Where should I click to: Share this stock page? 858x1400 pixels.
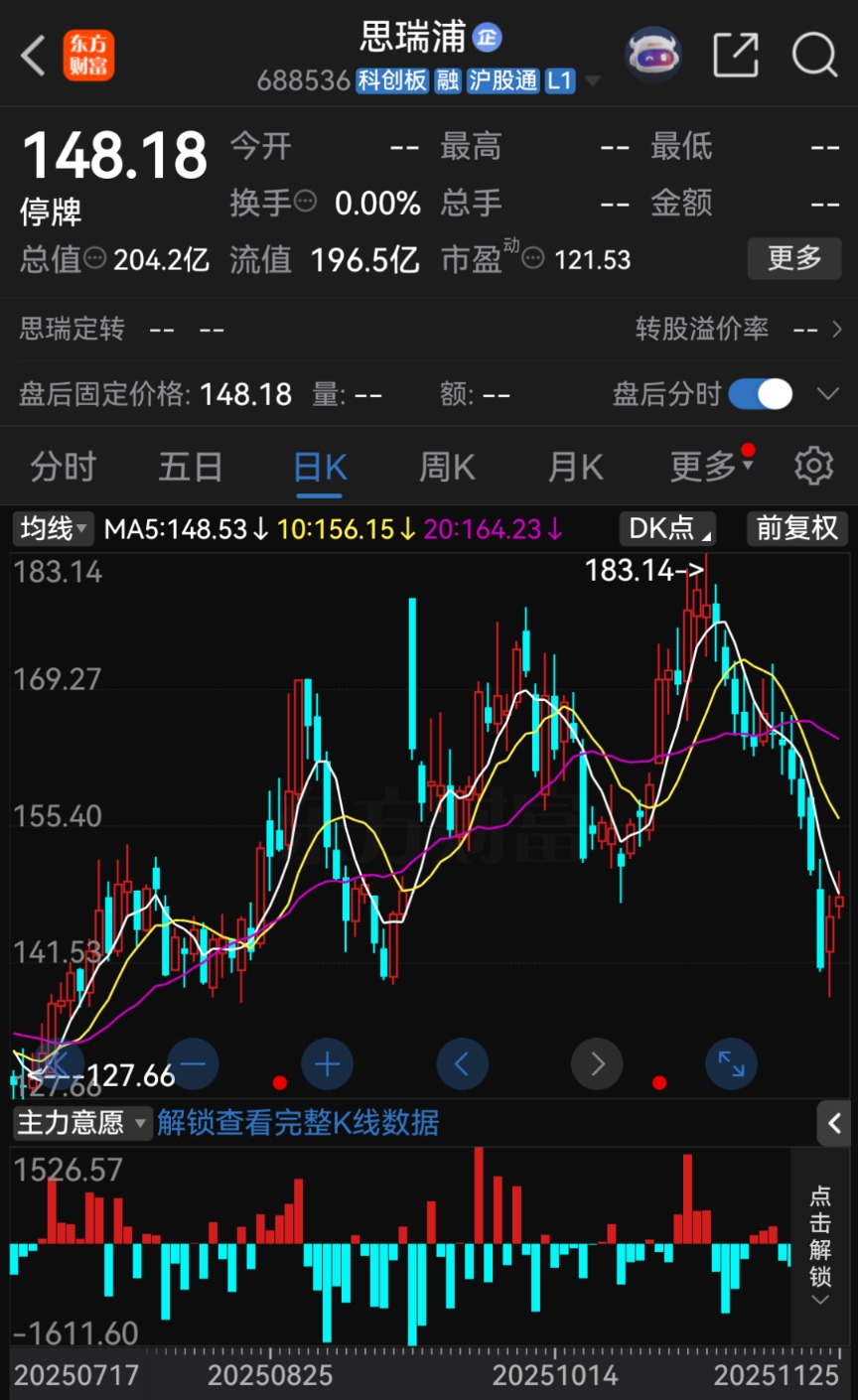736,55
